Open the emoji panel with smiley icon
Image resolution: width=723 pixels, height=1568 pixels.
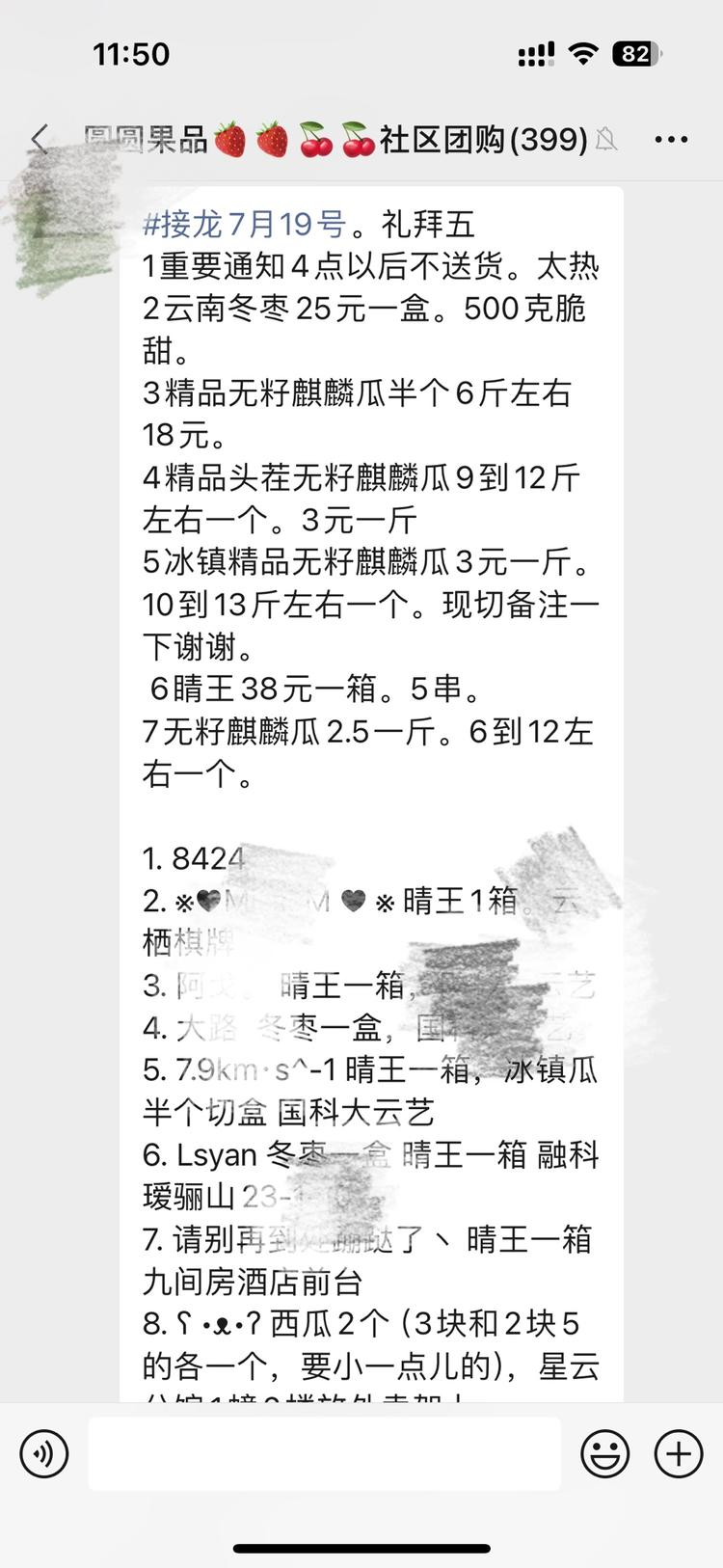[607, 1453]
